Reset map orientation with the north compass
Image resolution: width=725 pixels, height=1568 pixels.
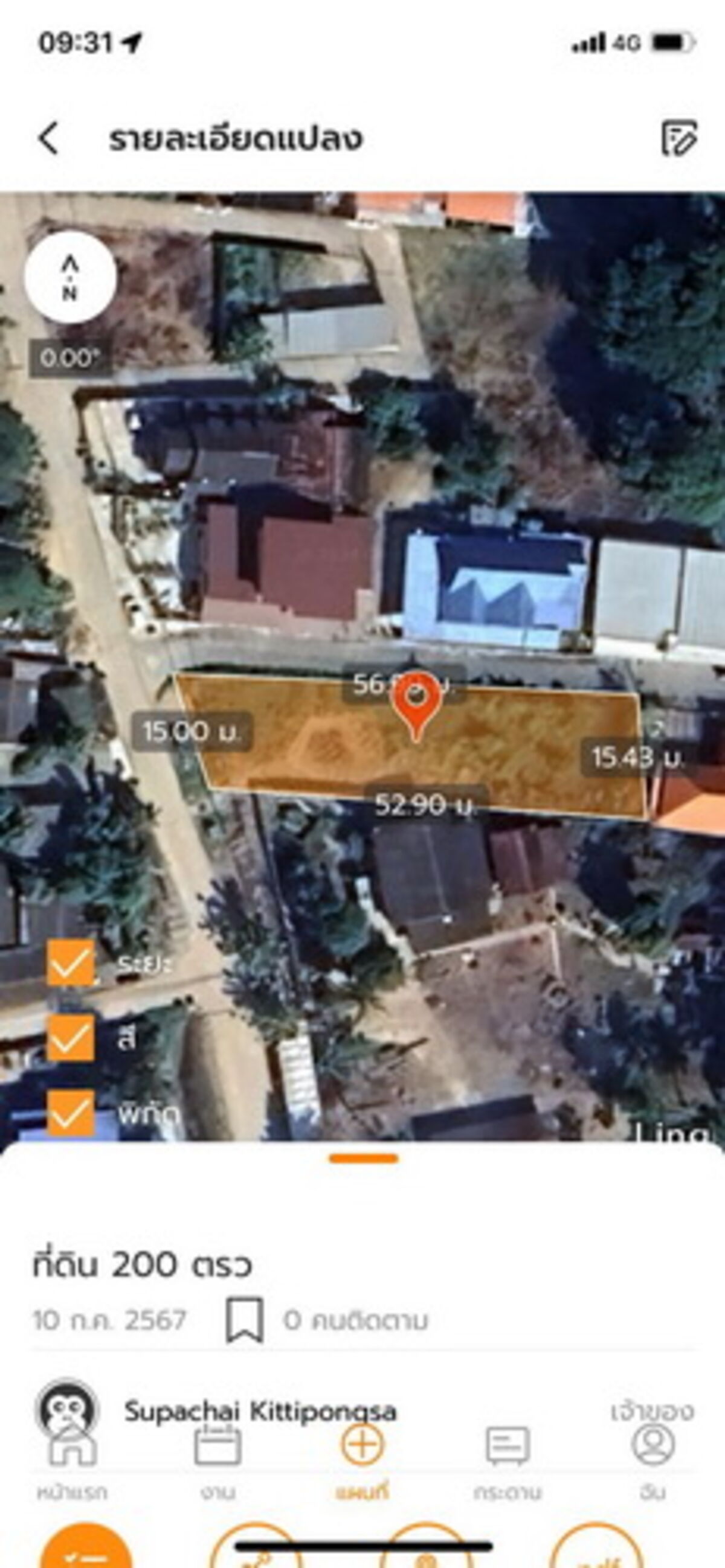coord(70,277)
